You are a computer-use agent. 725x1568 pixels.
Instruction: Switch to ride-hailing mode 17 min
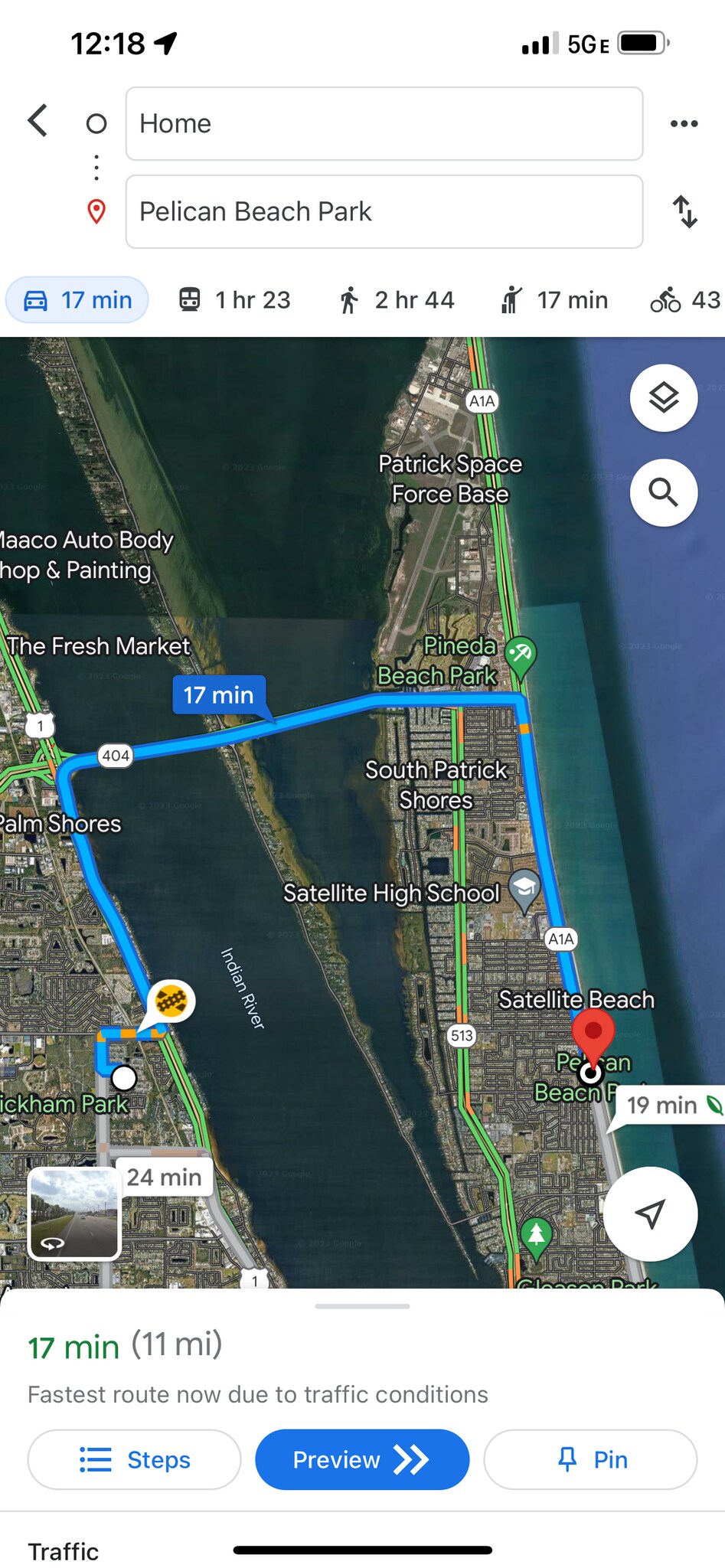coord(555,300)
